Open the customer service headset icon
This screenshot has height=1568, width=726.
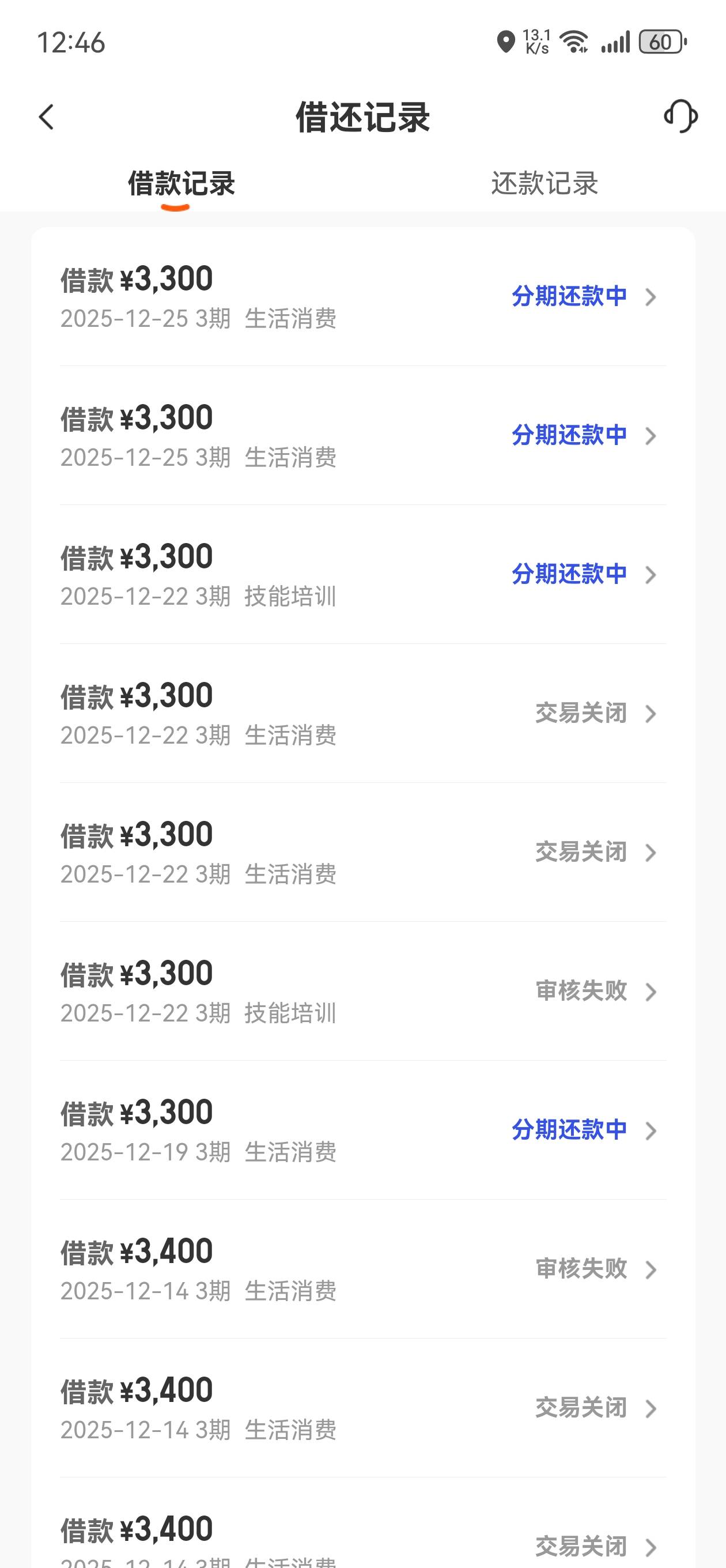point(680,116)
